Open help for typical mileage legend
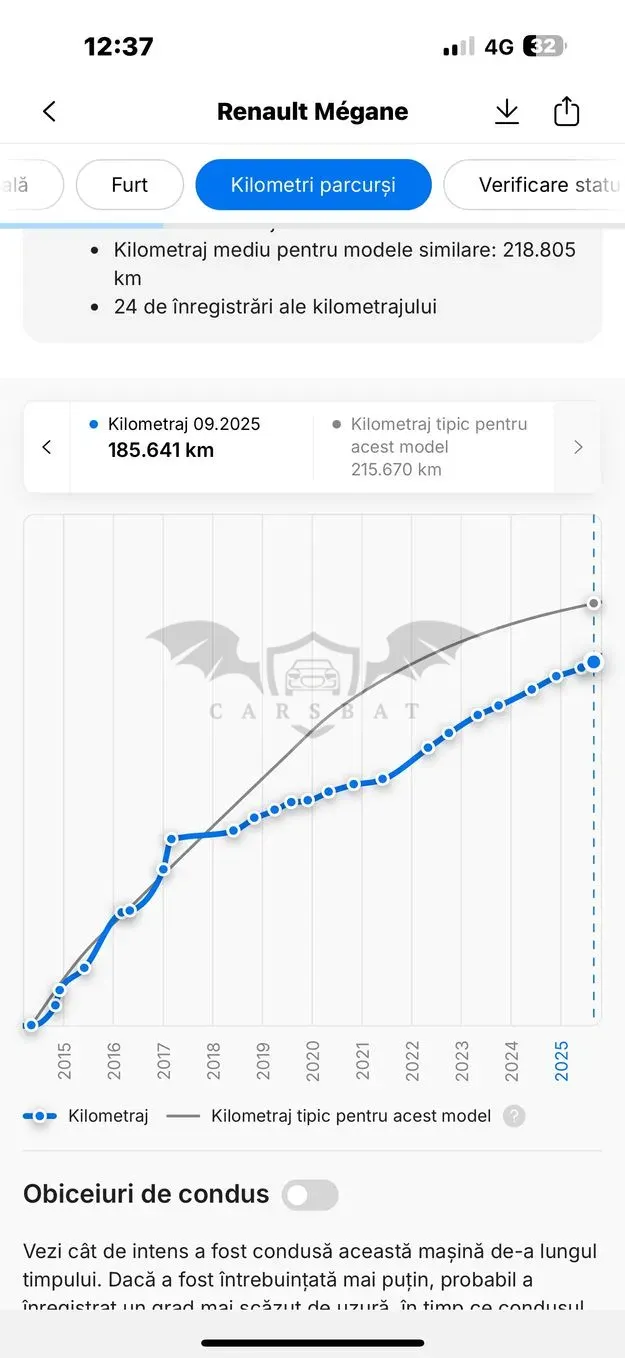Viewport: 625px width, 1358px height. click(x=514, y=1116)
